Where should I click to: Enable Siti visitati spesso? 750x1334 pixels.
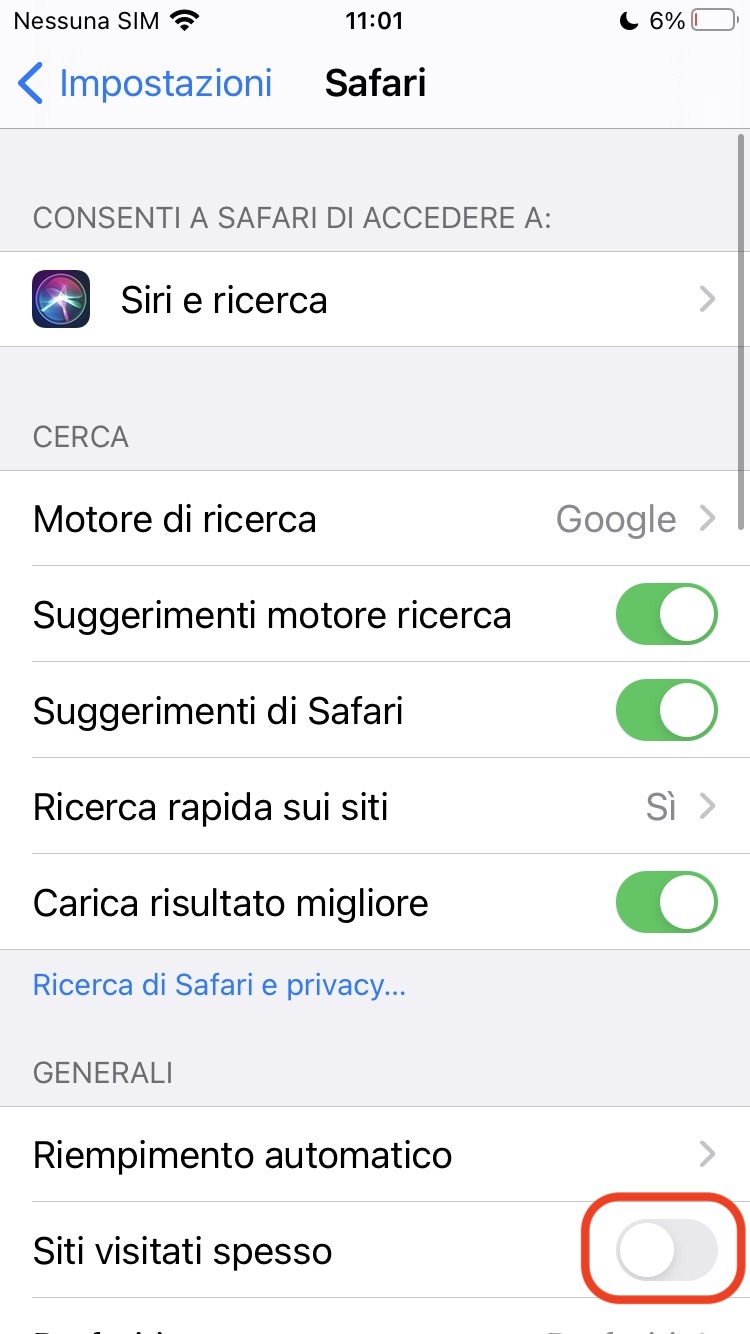[x=666, y=1251]
